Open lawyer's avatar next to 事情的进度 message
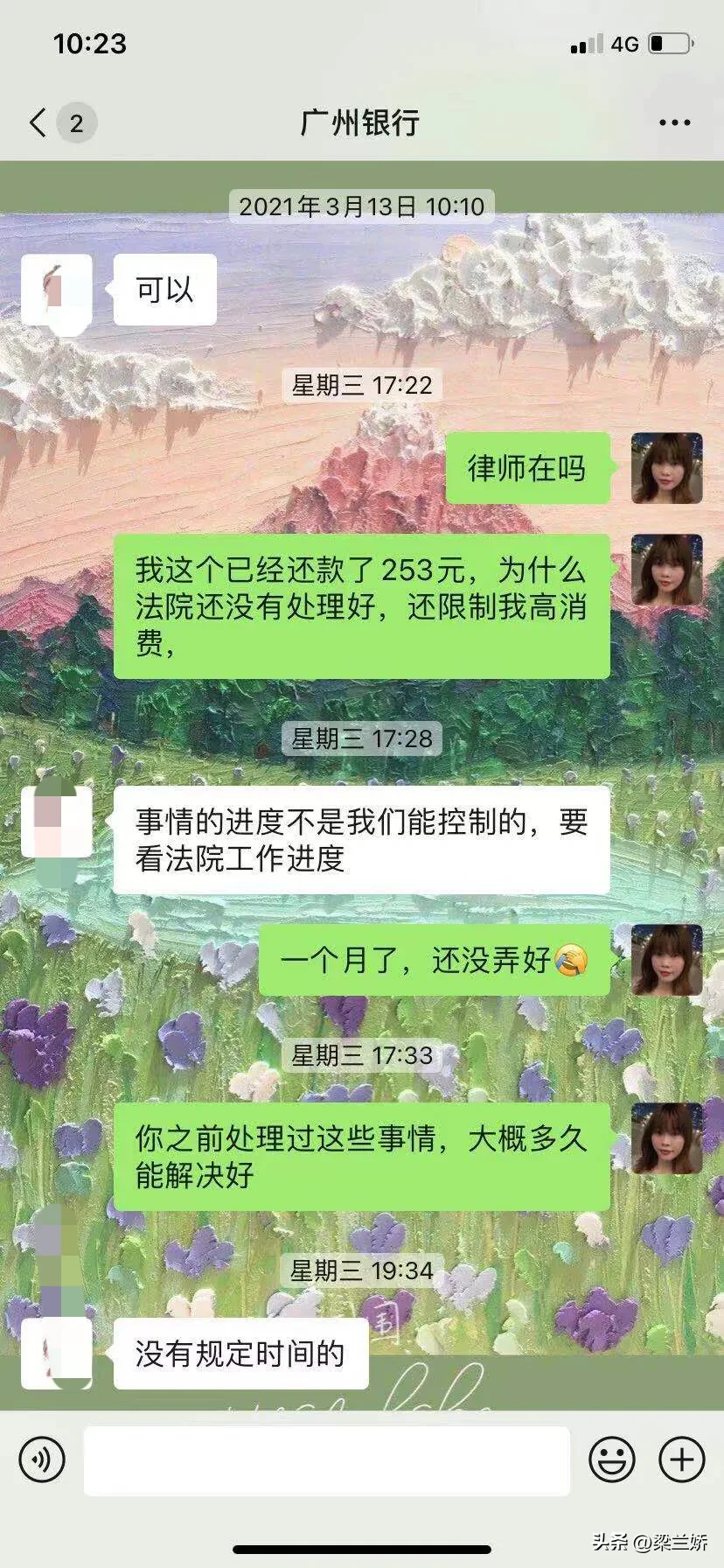 pos(57,822)
